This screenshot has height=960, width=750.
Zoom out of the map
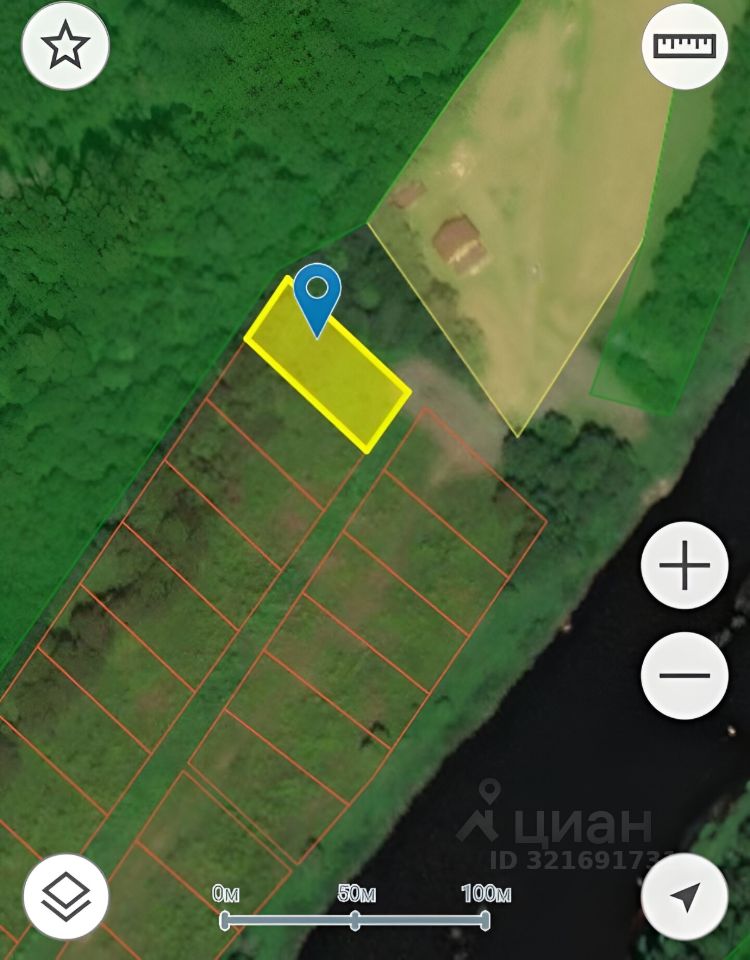click(x=685, y=675)
